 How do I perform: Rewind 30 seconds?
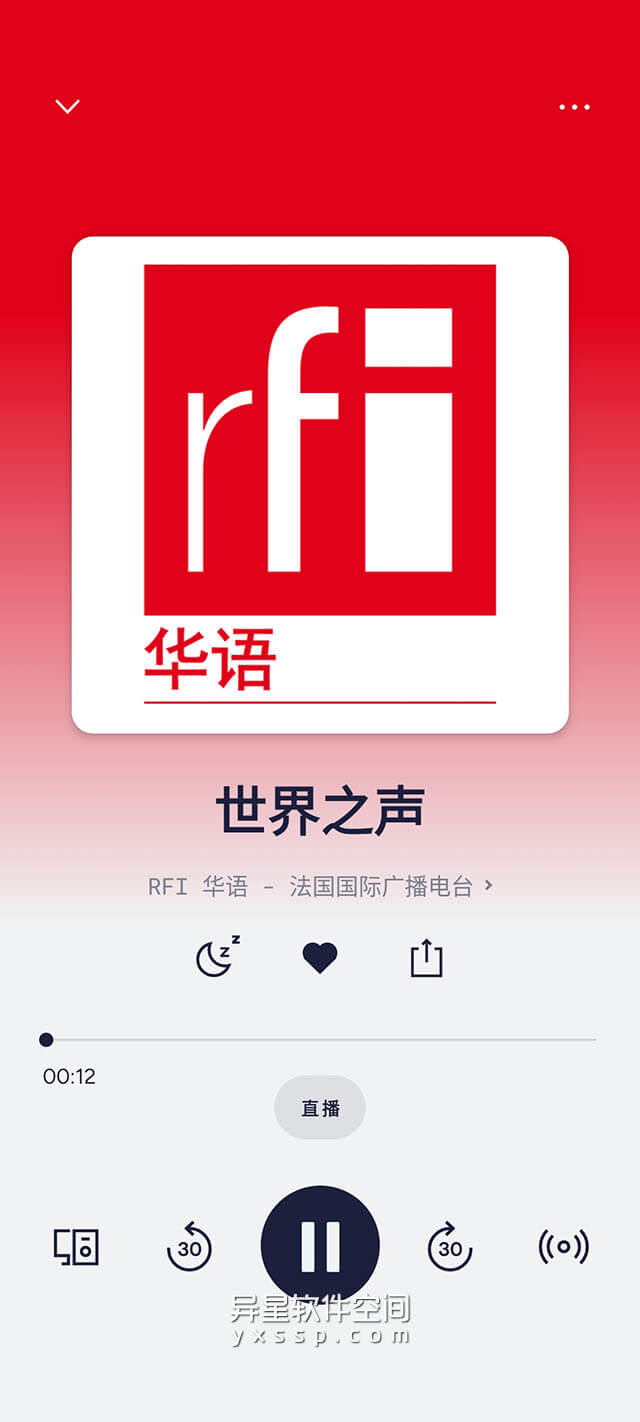point(189,1247)
